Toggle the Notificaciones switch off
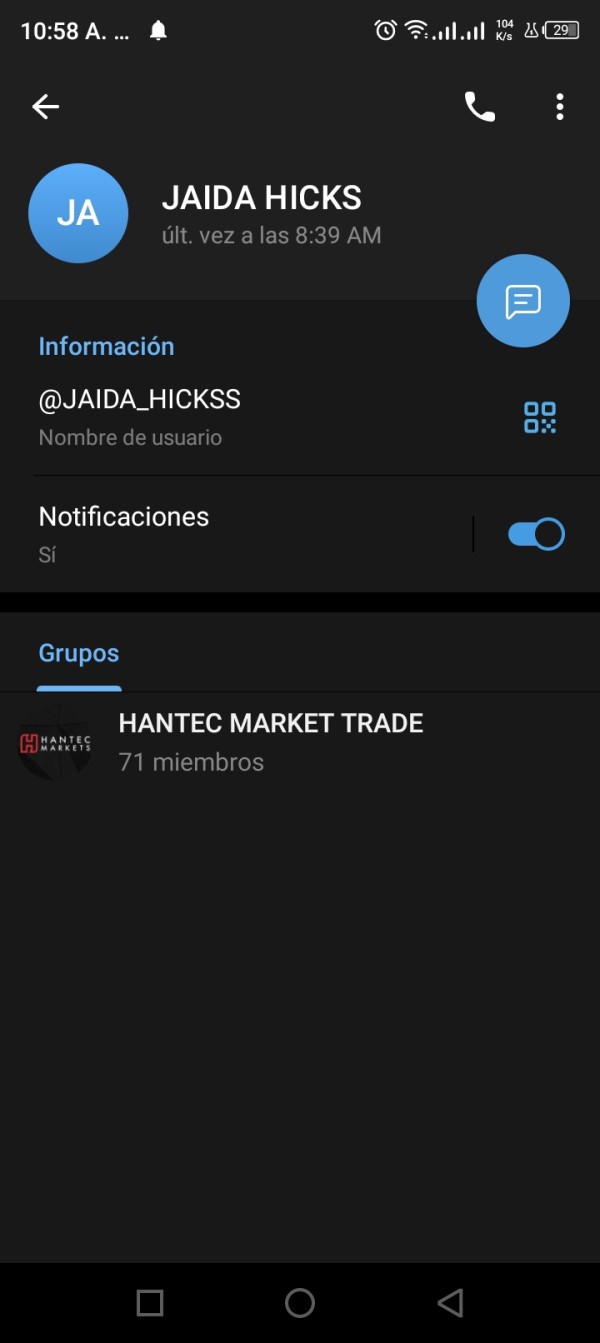Image resolution: width=600 pixels, height=1343 pixels. pyautogui.click(x=536, y=534)
